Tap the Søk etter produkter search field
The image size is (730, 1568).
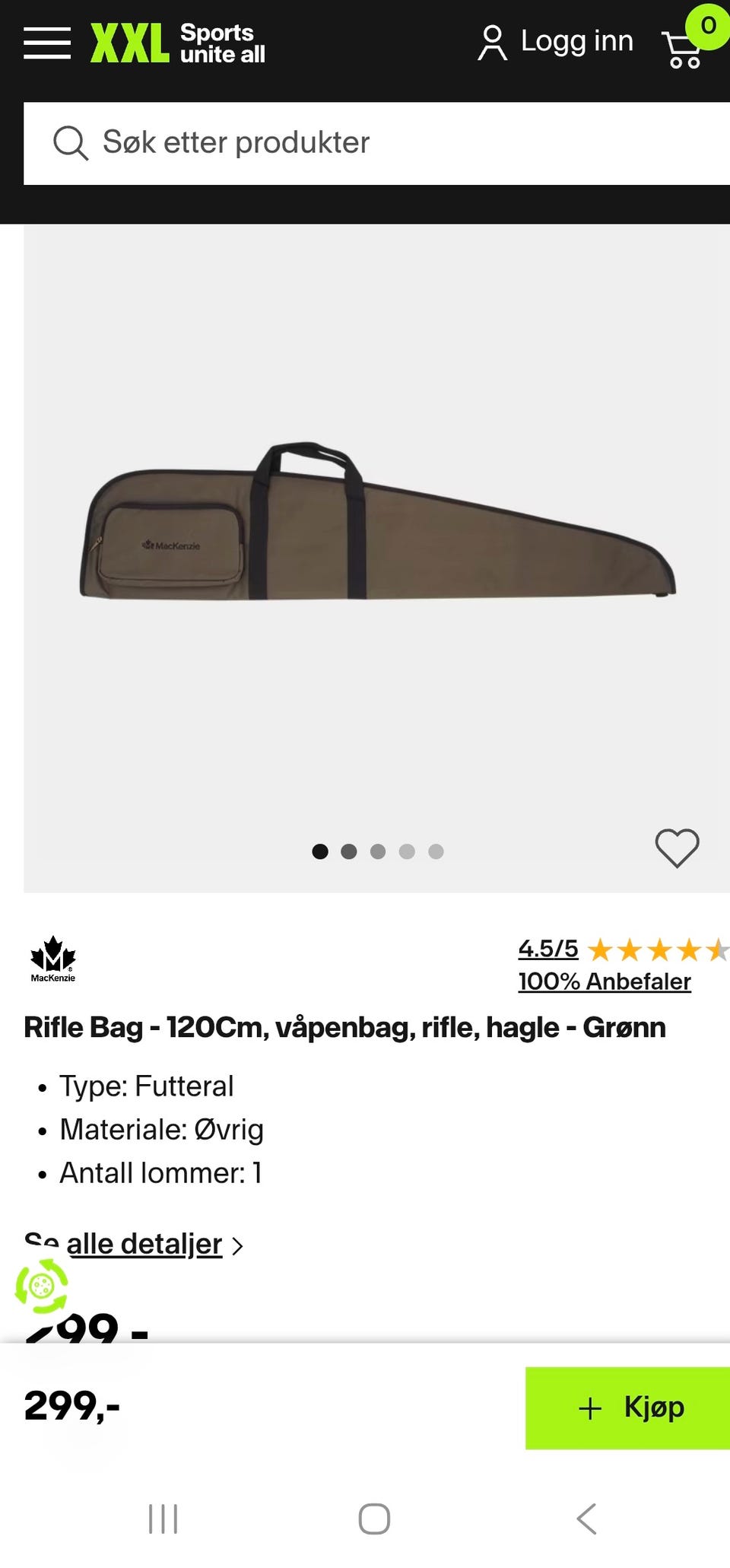(x=376, y=143)
